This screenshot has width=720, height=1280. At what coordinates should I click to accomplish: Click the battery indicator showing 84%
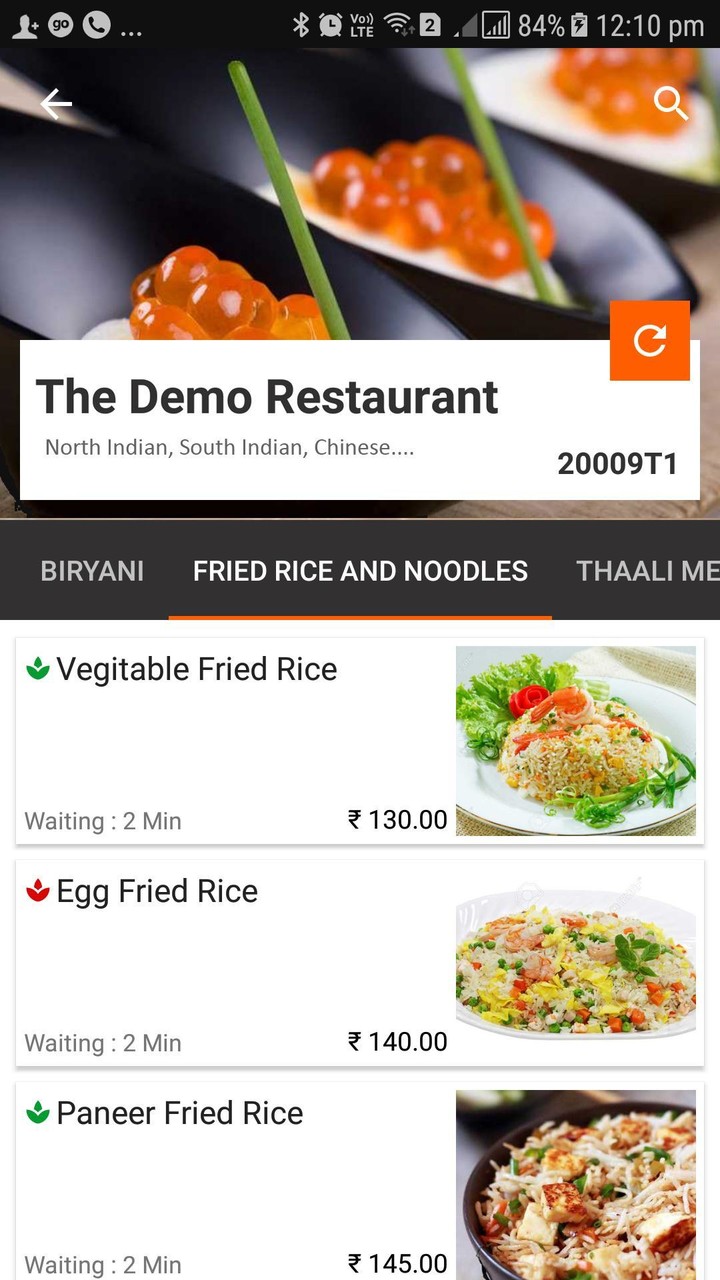coord(551,25)
